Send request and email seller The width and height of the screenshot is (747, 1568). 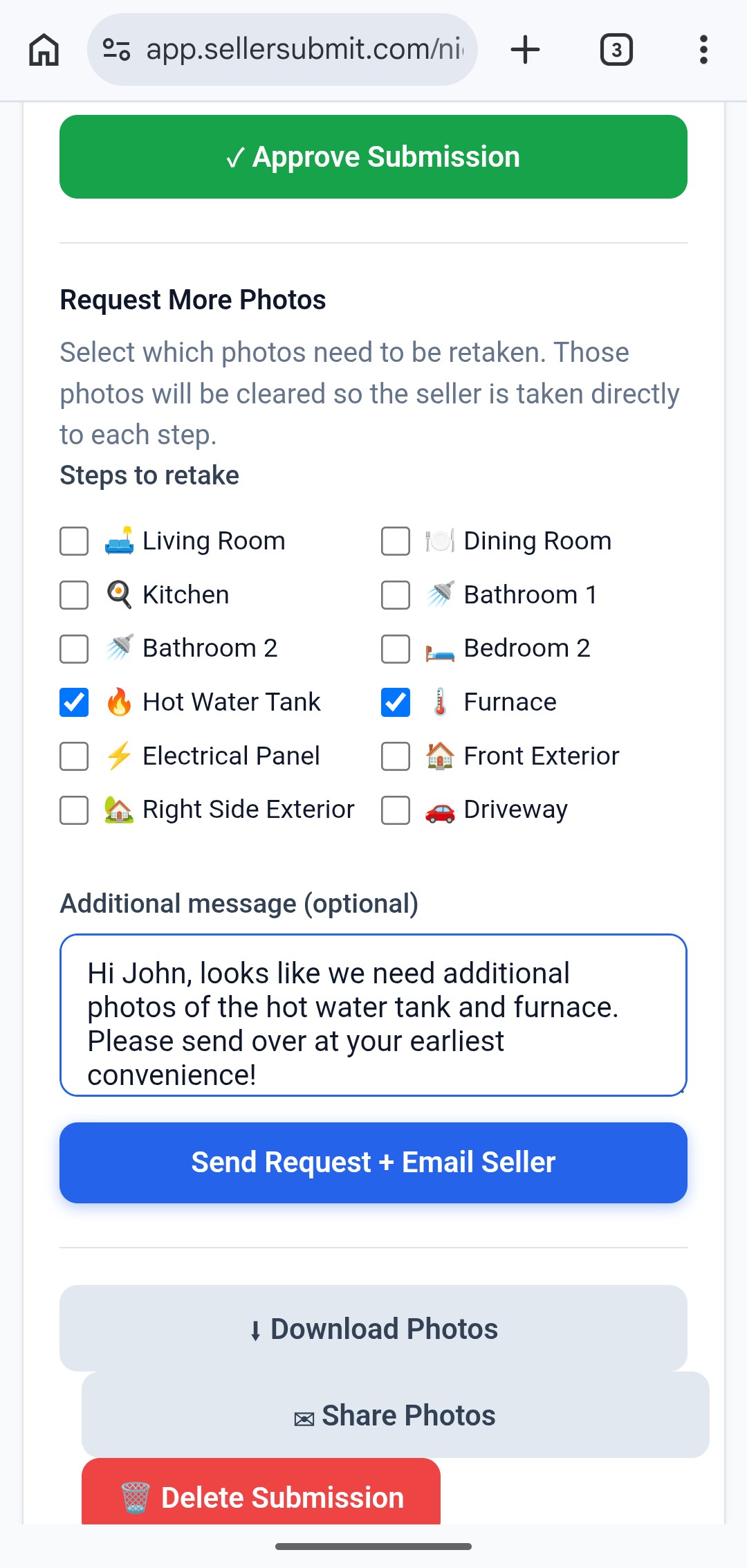[373, 1163]
